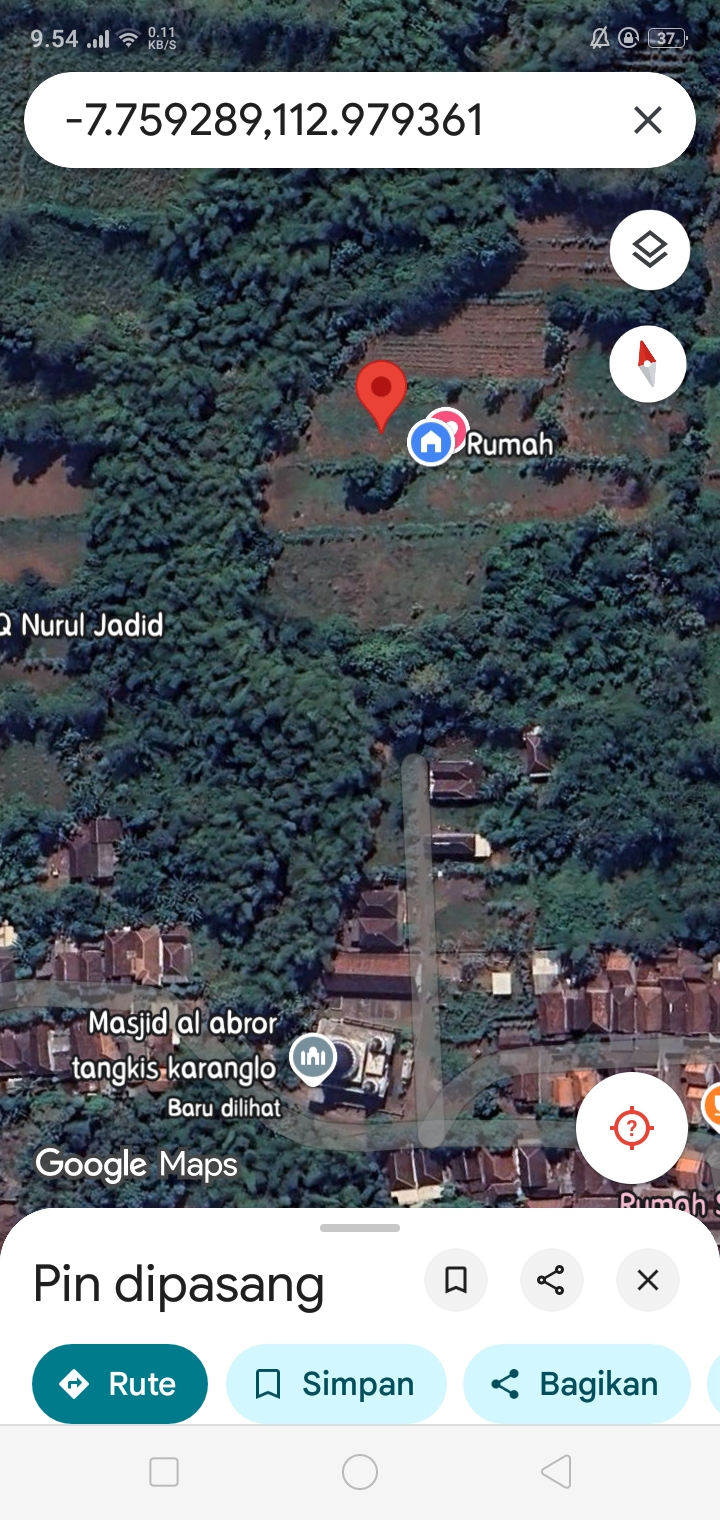Bookmark the dropped pin
The width and height of the screenshot is (720, 1520).
tap(456, 1280)
